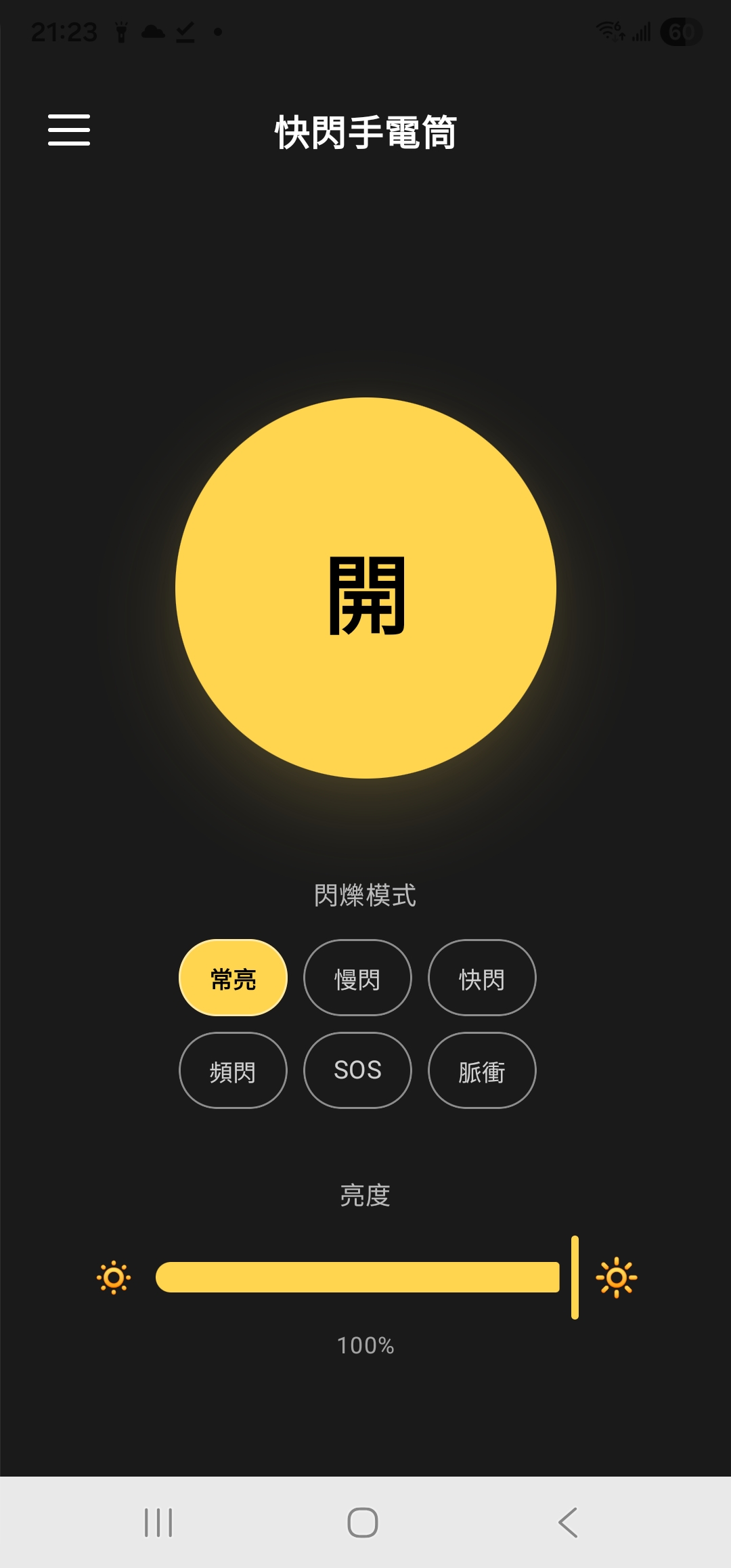Select the 慢閃 slow blink mode
The image size is (731, 1568).
[357, 978]
